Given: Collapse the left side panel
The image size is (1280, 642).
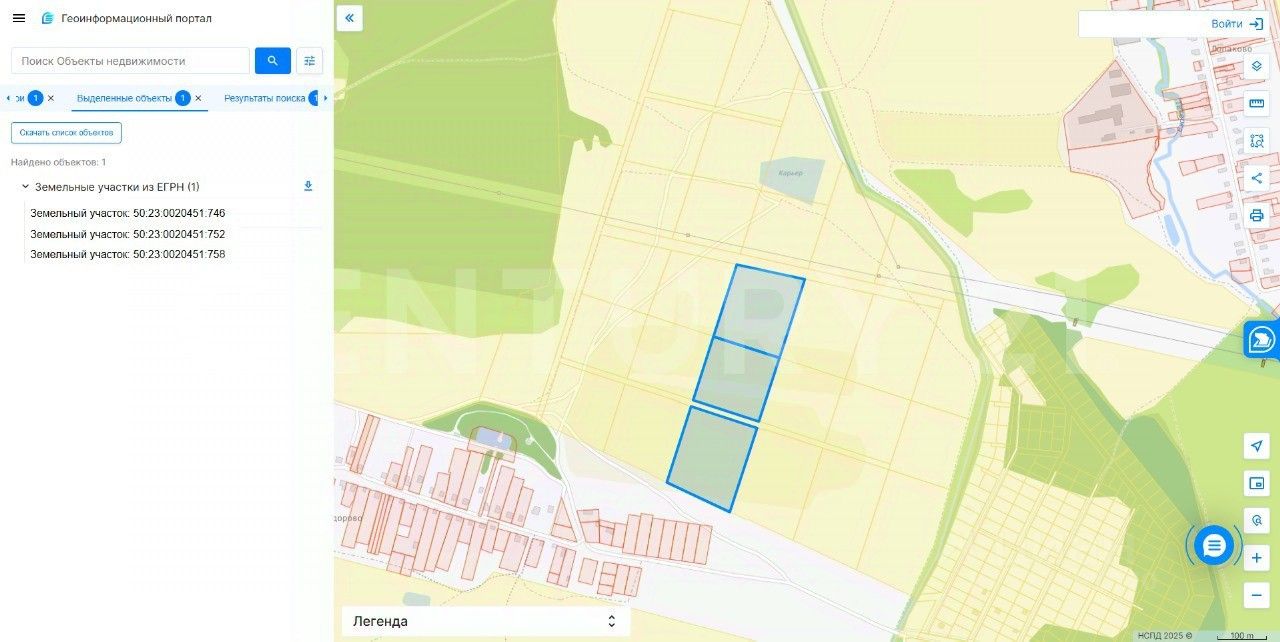Looking at the screenshot, I should 349,18.
